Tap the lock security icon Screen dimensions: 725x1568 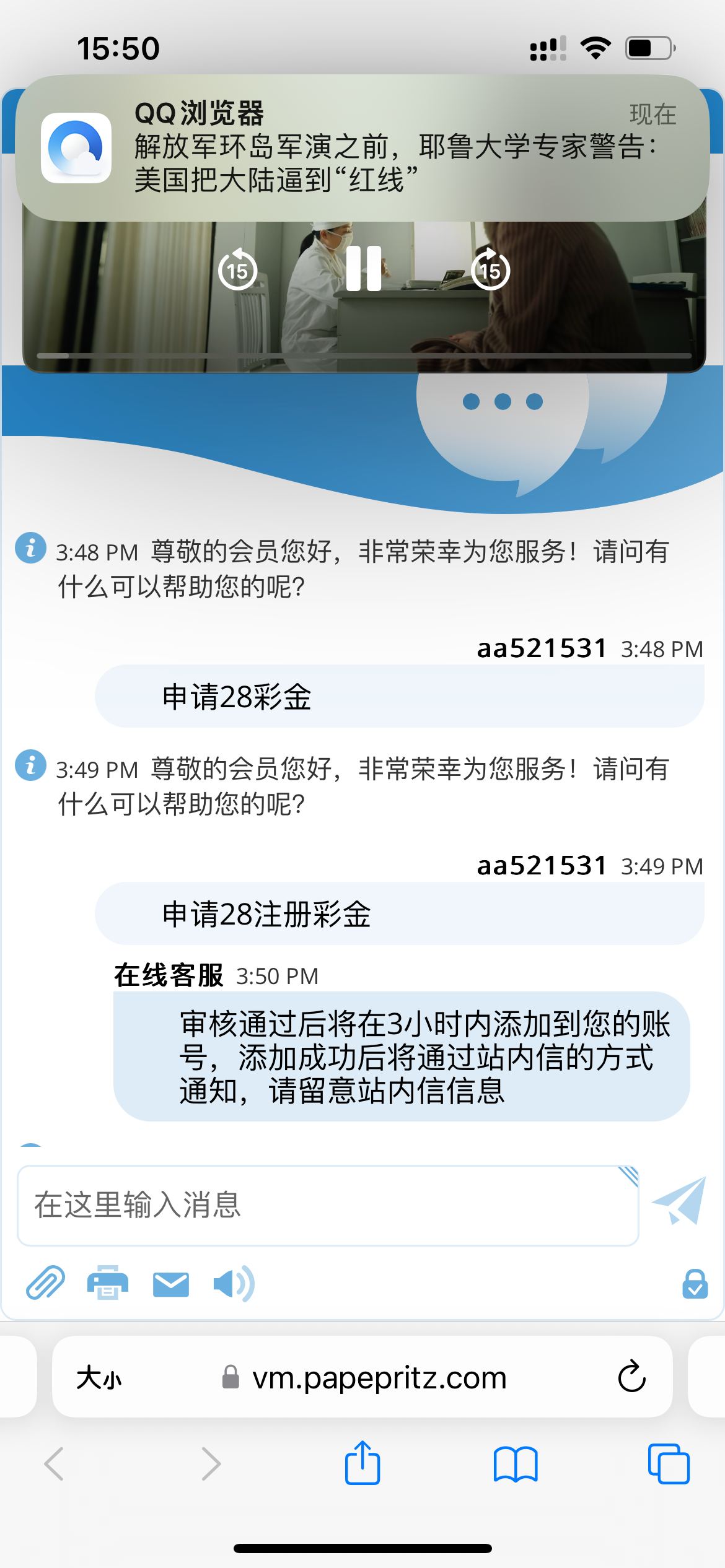point(695,1283)
